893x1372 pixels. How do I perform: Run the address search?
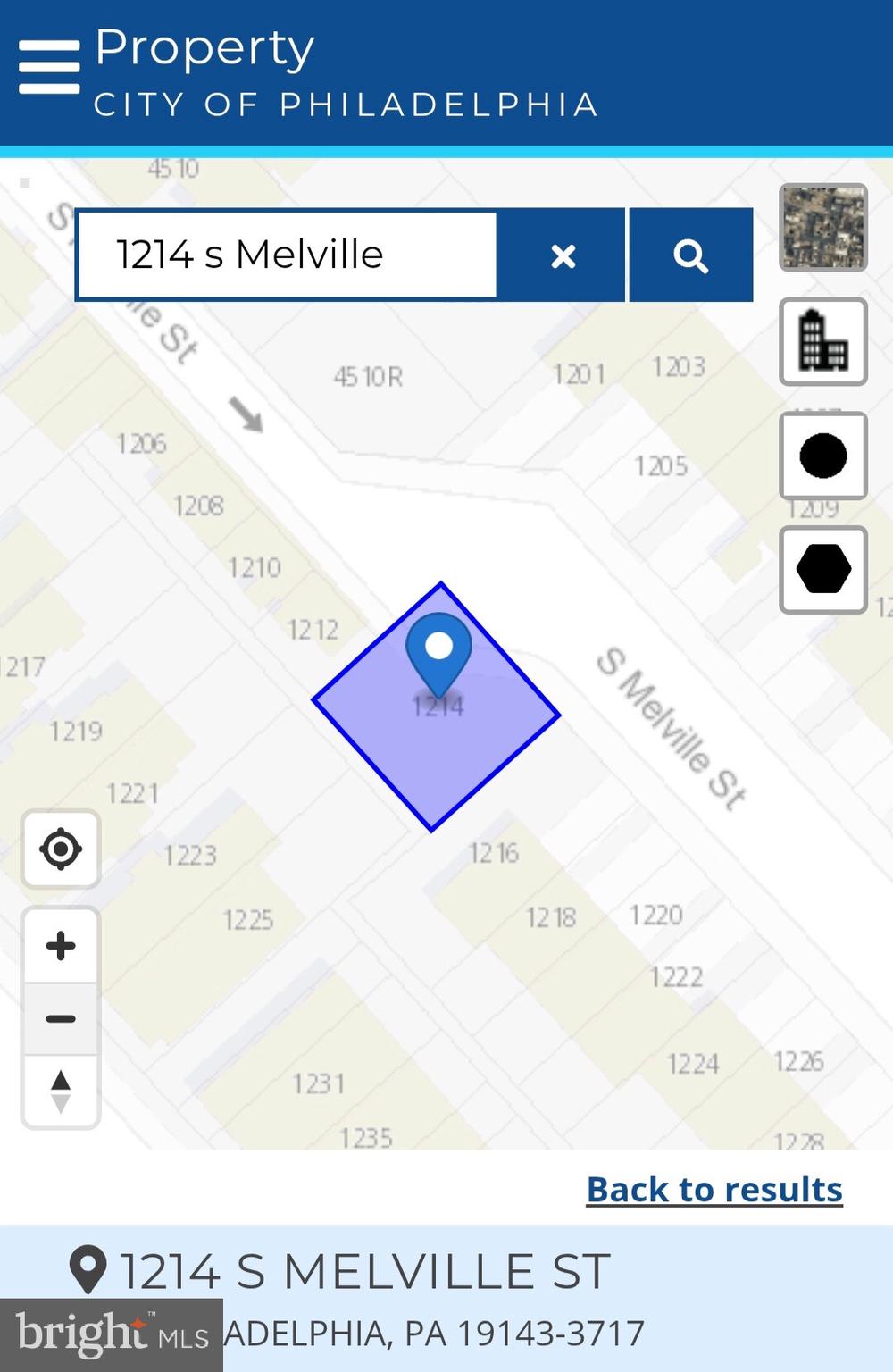click(x=690, y=256)
